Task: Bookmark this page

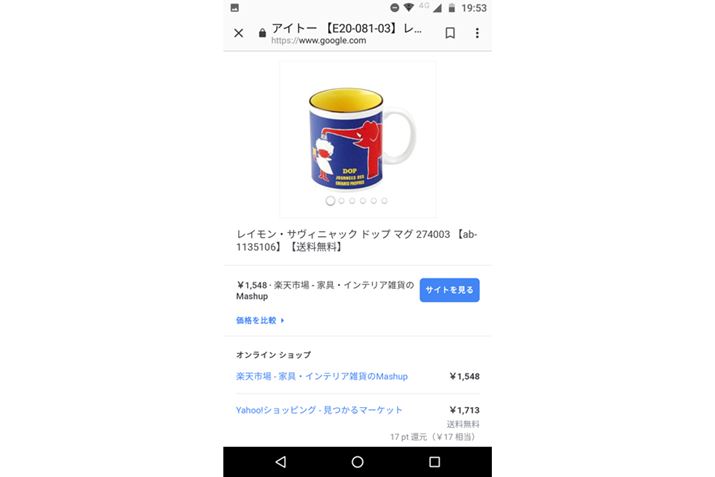Action: pos(450,33)
